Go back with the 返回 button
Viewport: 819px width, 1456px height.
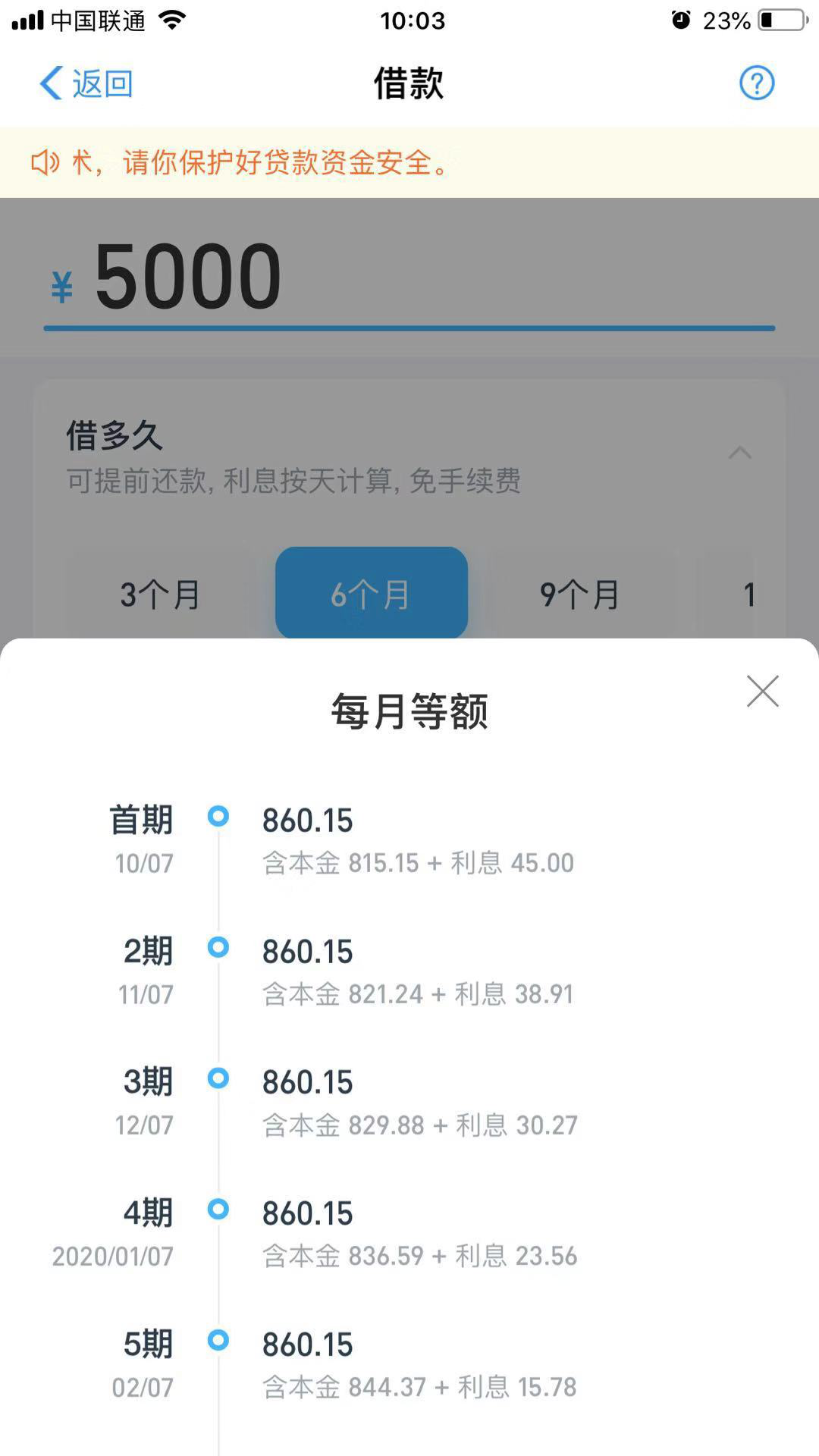click(86, 83)
